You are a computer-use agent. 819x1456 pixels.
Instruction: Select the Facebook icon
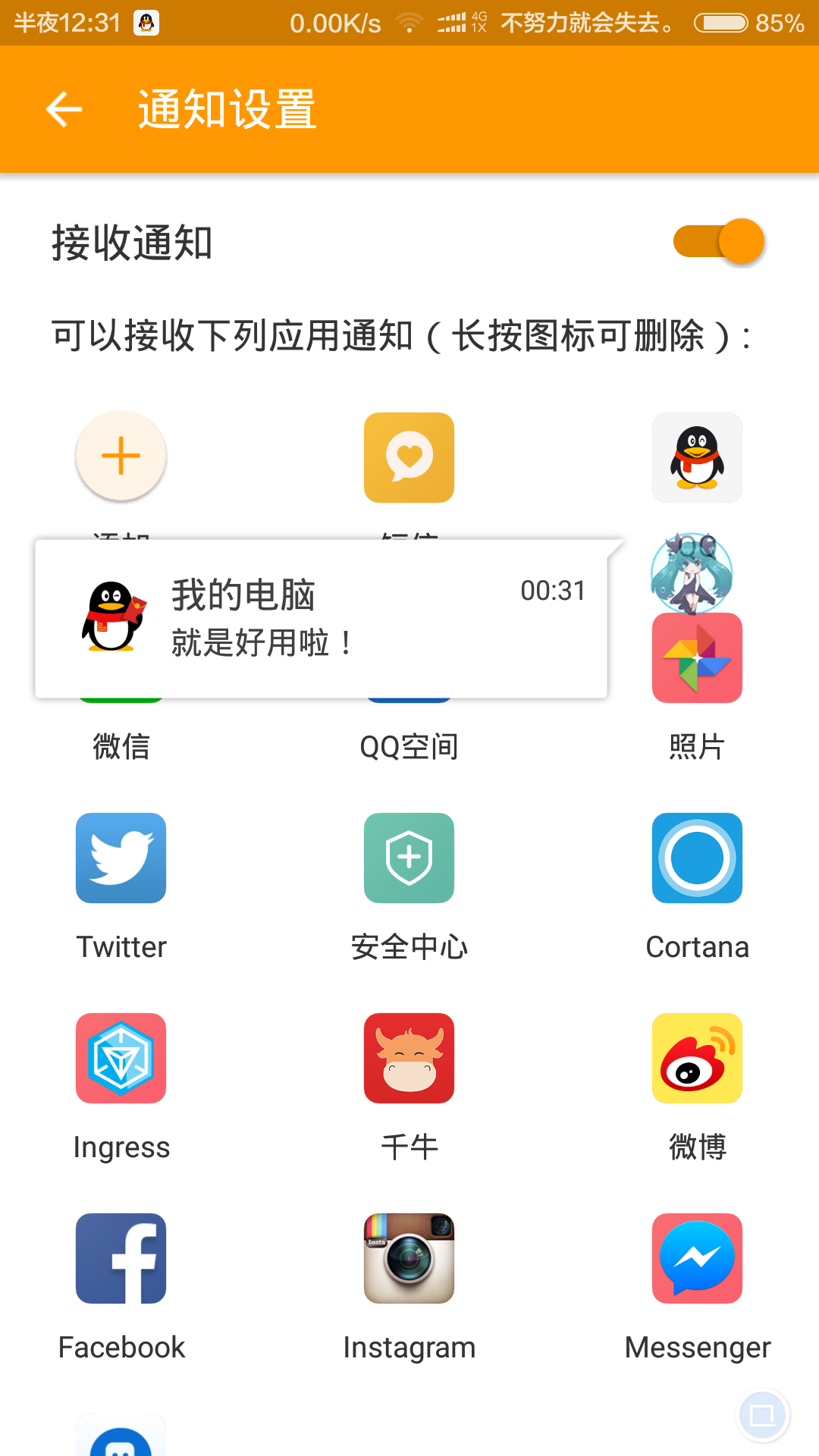pos(121,1258)
